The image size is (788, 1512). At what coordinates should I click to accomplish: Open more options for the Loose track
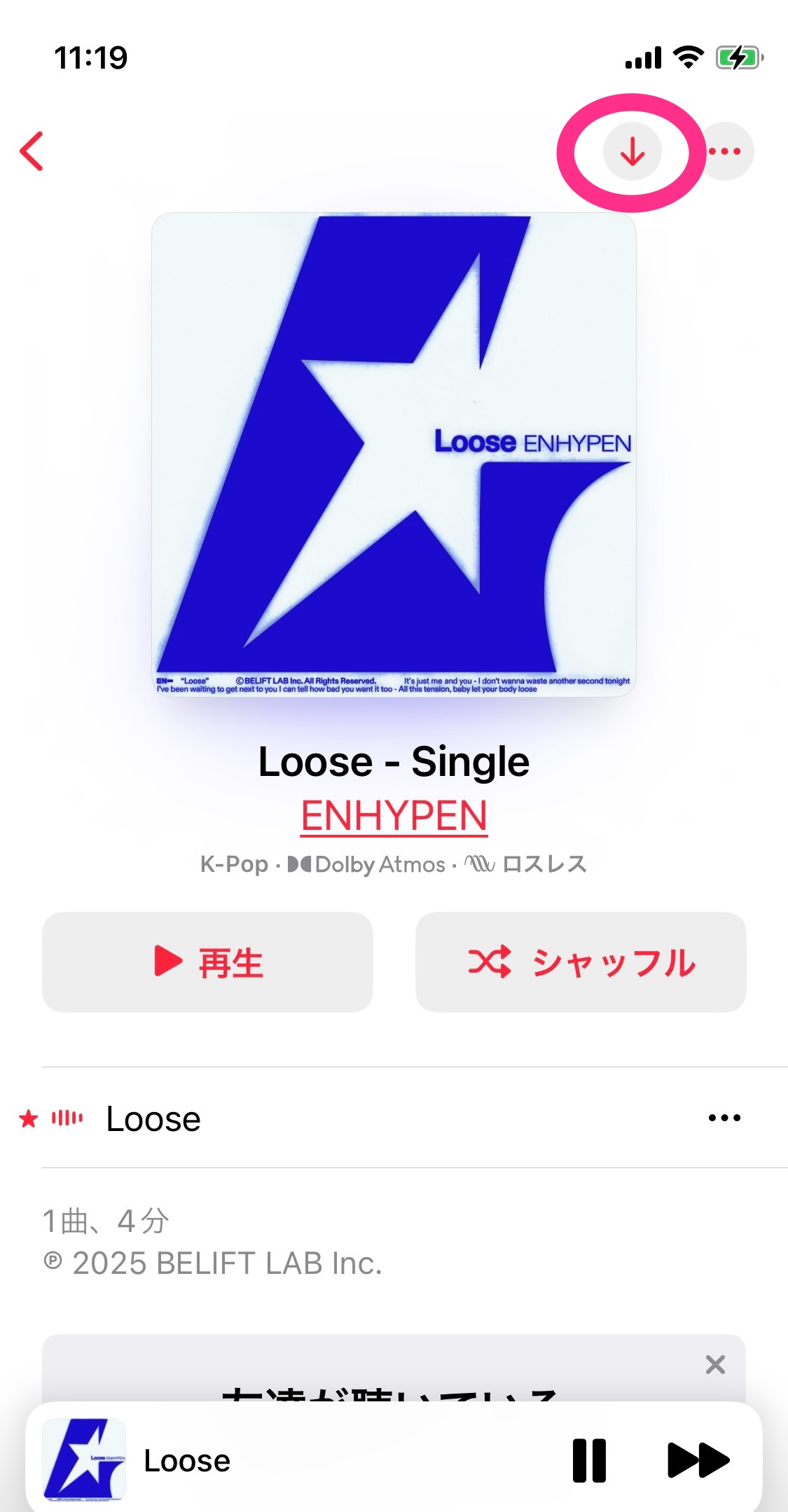tap(724, 1118)
